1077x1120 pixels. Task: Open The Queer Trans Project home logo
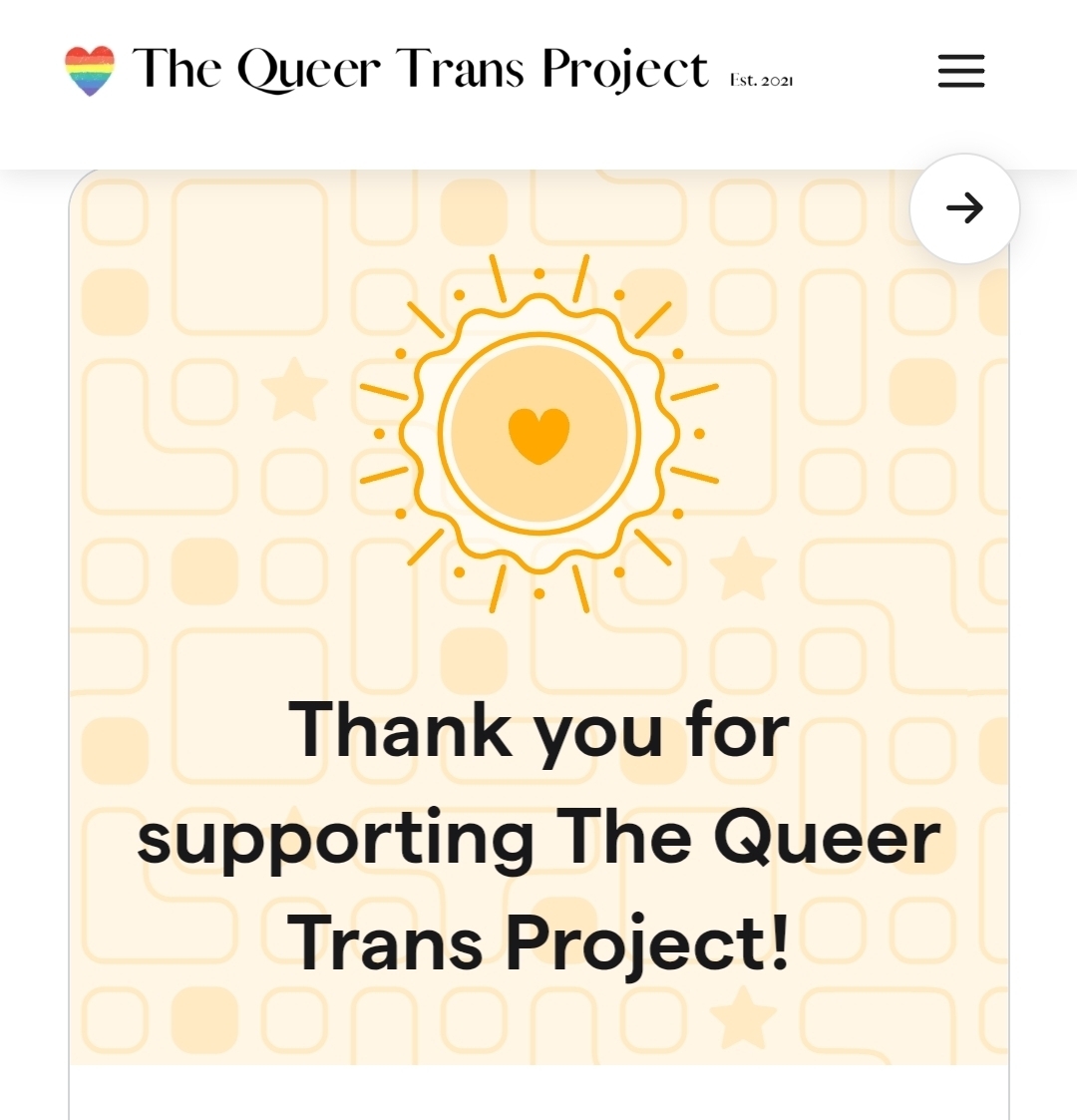(x=429, y=71)
